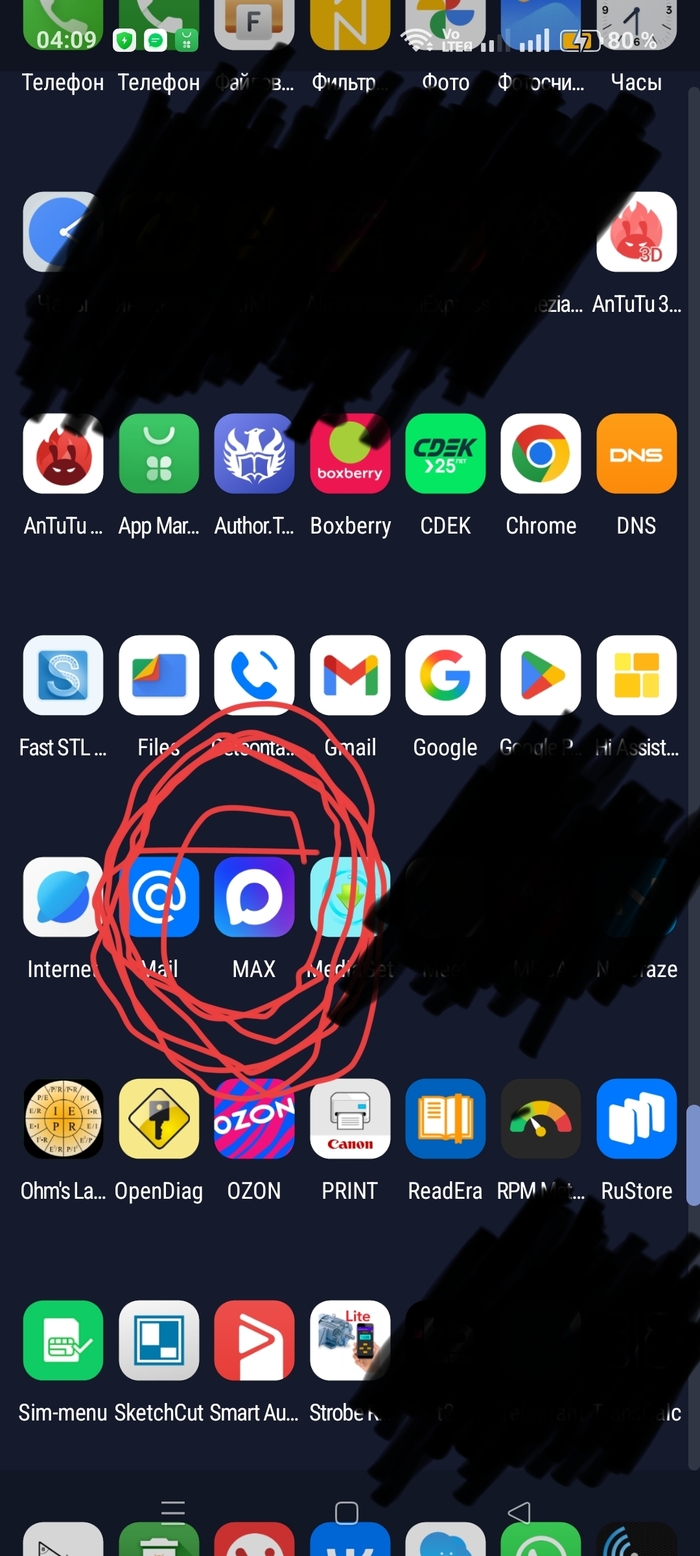Open the Google app

tap(445, 676)
